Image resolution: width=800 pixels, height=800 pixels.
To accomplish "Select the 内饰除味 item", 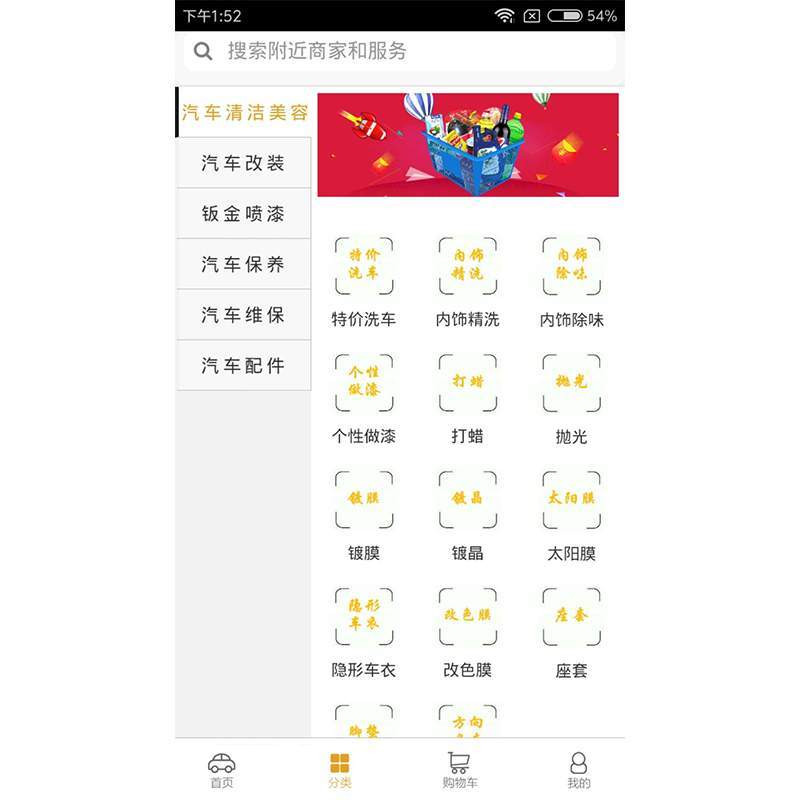I will pyautogui.click(x=571, y=283).
